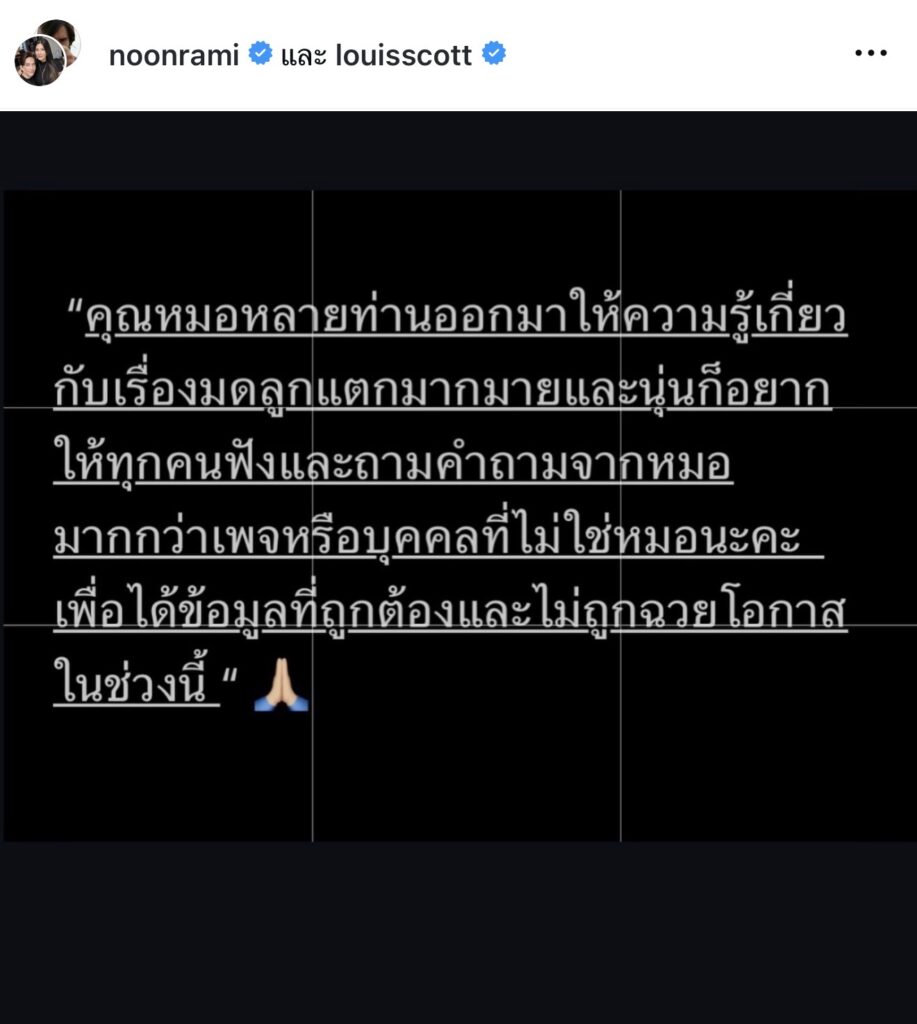Screen dimensions: 917x1024
Task: Open noonrami's profile from the username
Action: (173, 55)
